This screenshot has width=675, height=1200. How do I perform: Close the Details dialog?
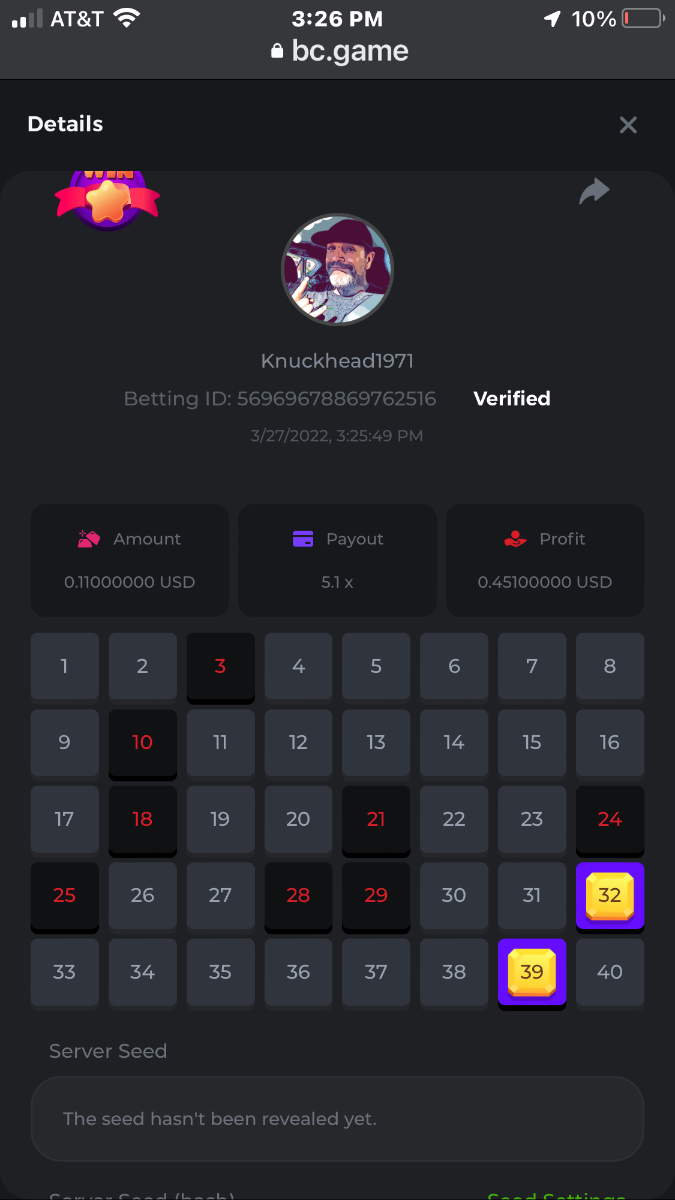coord(628,125)
